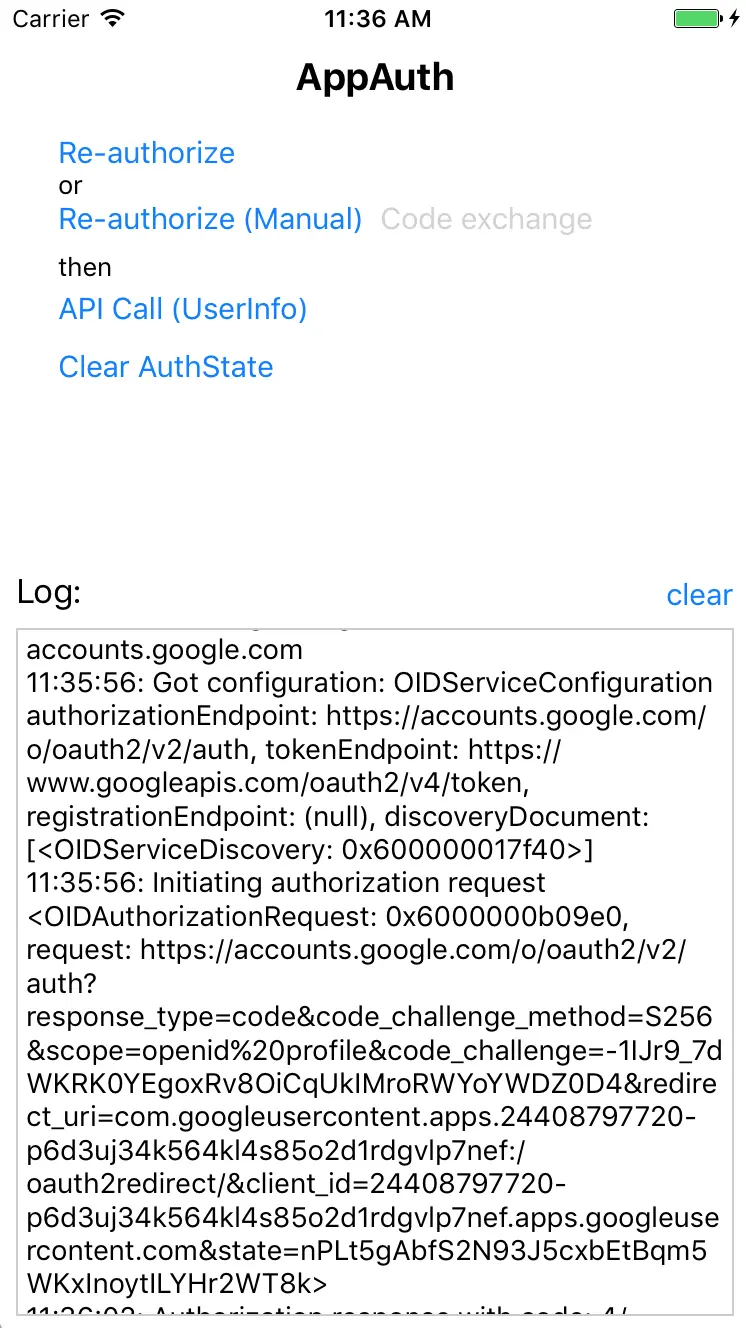This screenshot has height=1328, width=746.
Task: Tap the Re-authorize button
Action: (147, 153)
